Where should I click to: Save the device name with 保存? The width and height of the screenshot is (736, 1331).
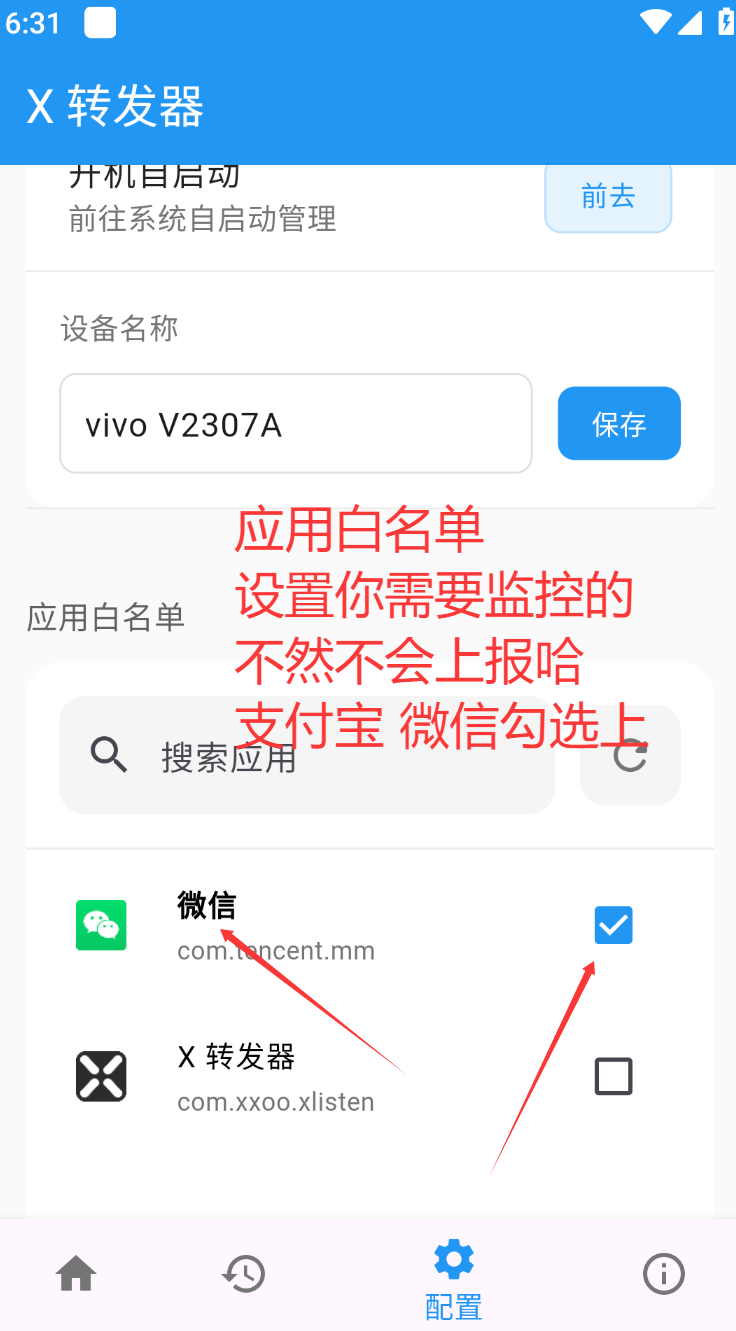[x=619, y=424]
